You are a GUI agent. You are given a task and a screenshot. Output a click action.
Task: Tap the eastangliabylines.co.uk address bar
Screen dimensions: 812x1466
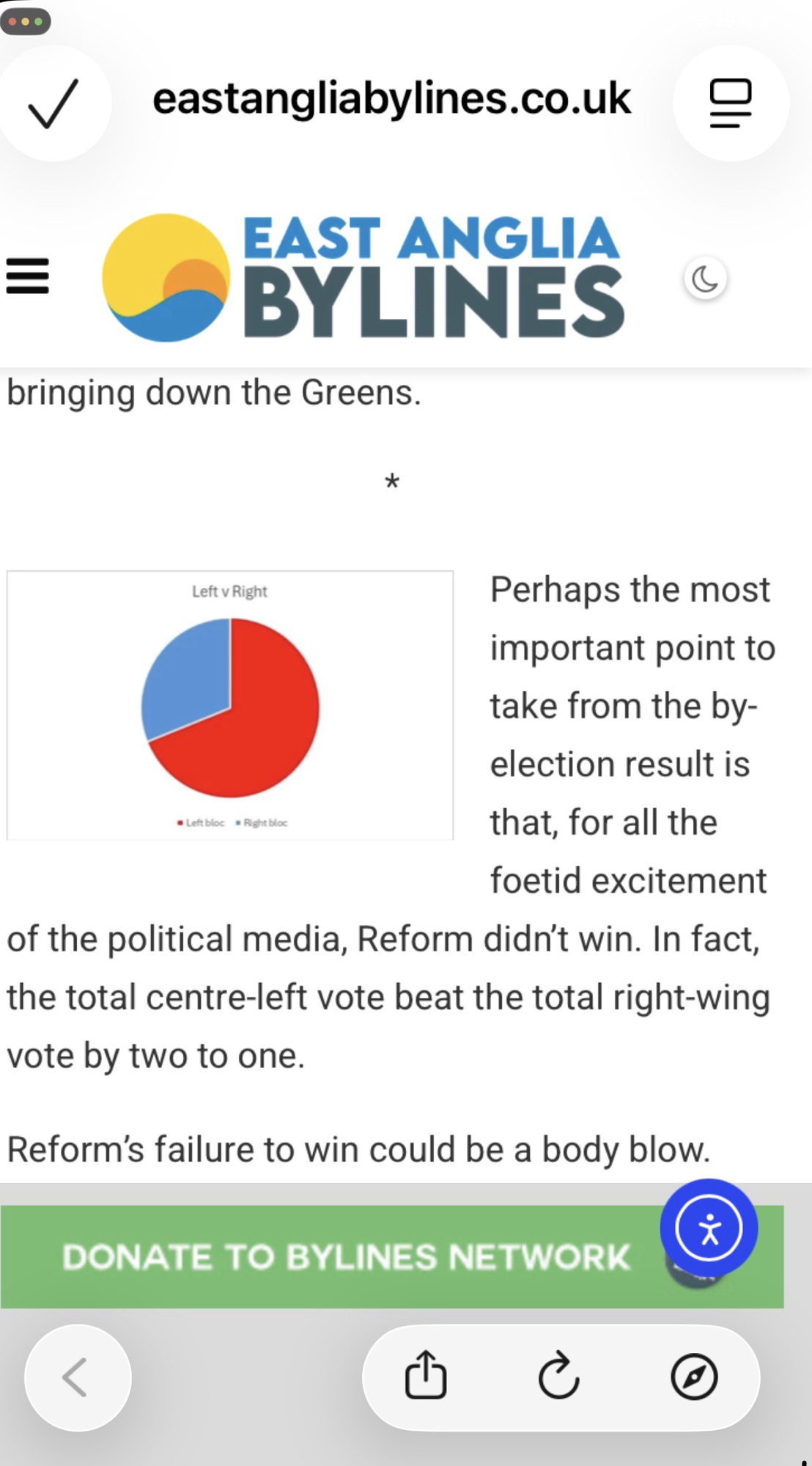tap(391, 99)
